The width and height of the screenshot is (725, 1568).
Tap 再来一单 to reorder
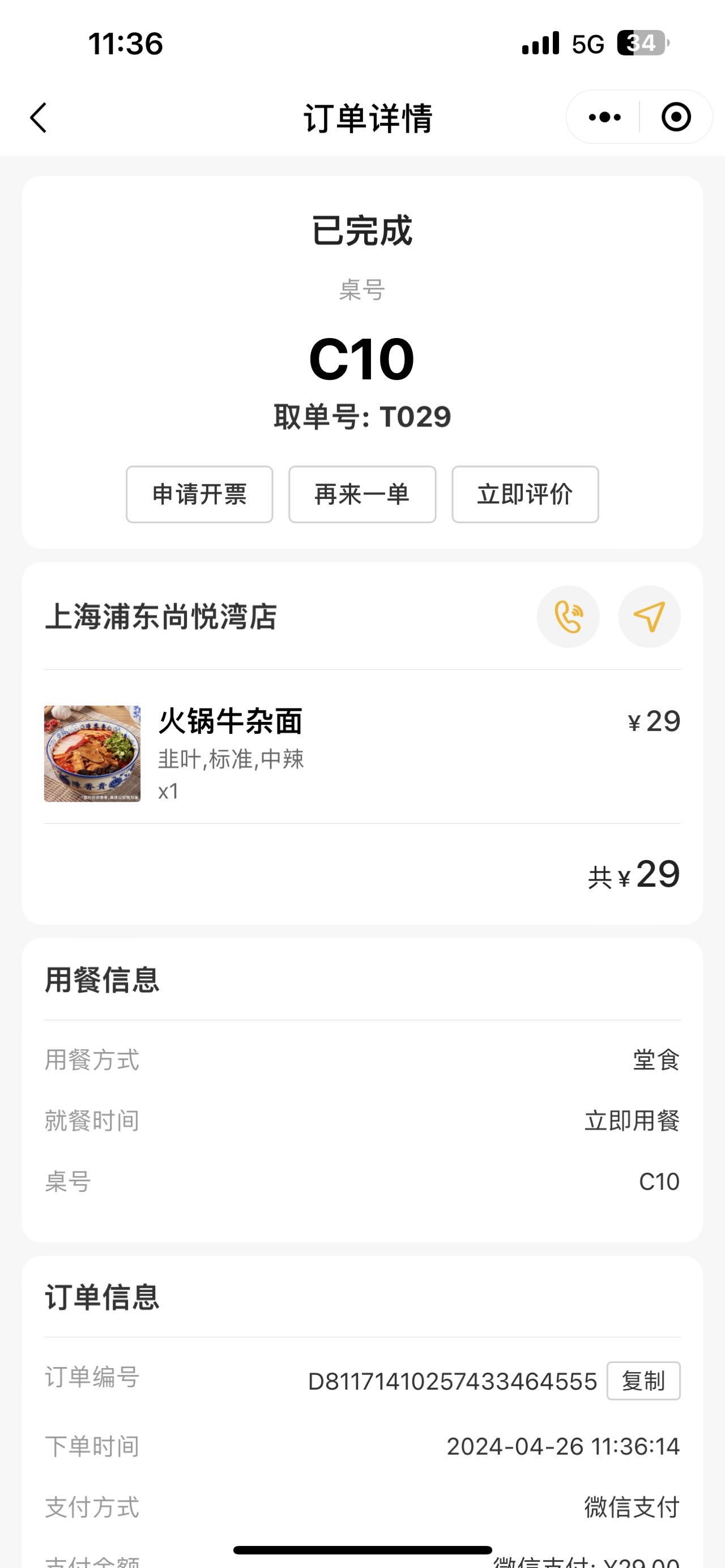point(362,494)
